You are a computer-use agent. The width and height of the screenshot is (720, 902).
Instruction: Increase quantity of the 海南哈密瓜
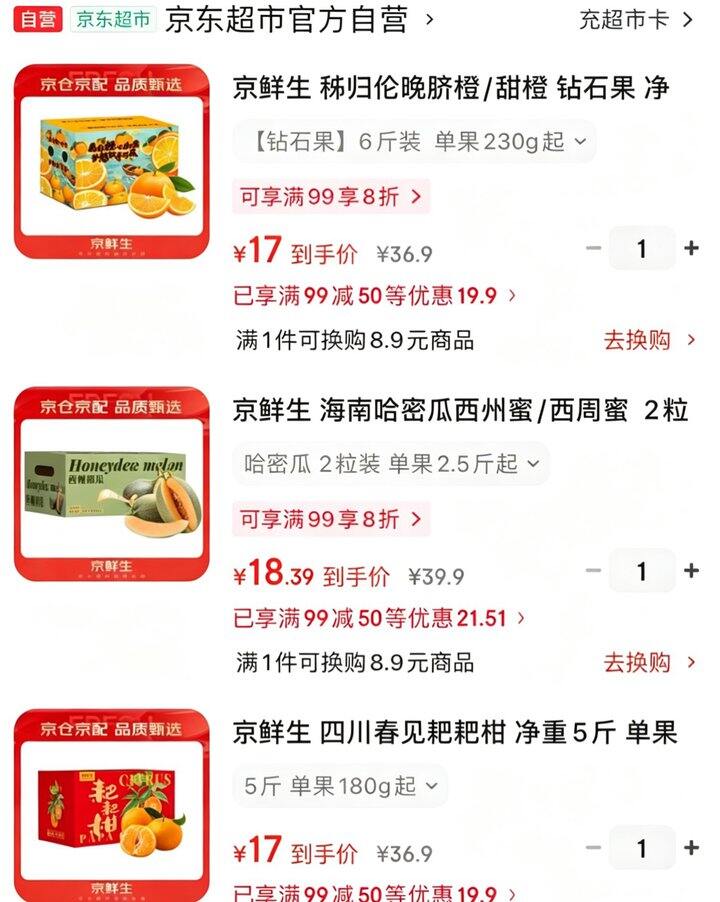(691, 572)
